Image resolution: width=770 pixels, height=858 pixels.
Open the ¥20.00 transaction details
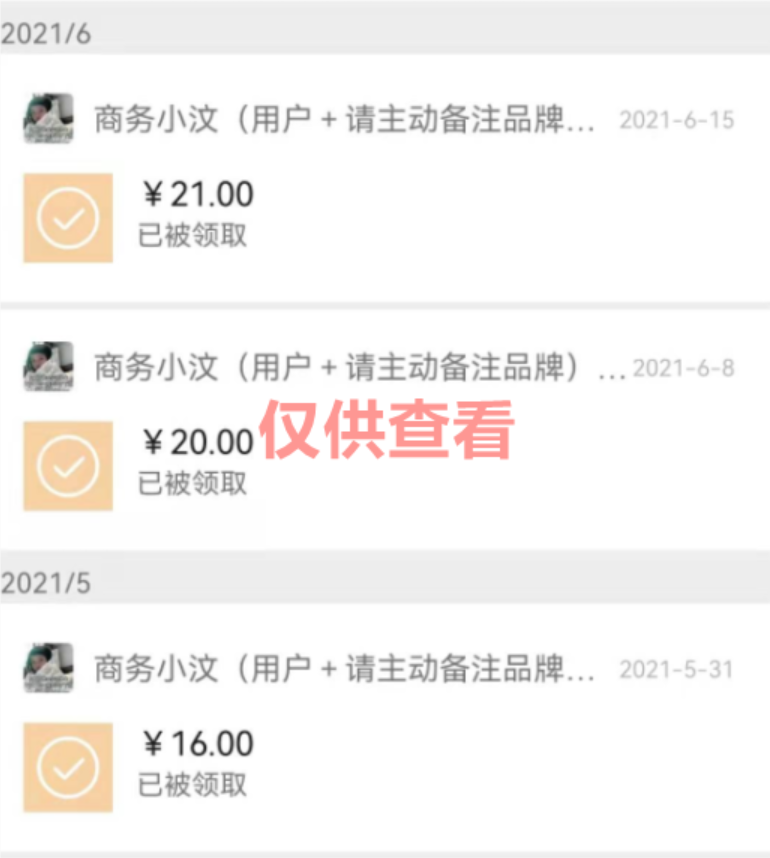point(197,441)
